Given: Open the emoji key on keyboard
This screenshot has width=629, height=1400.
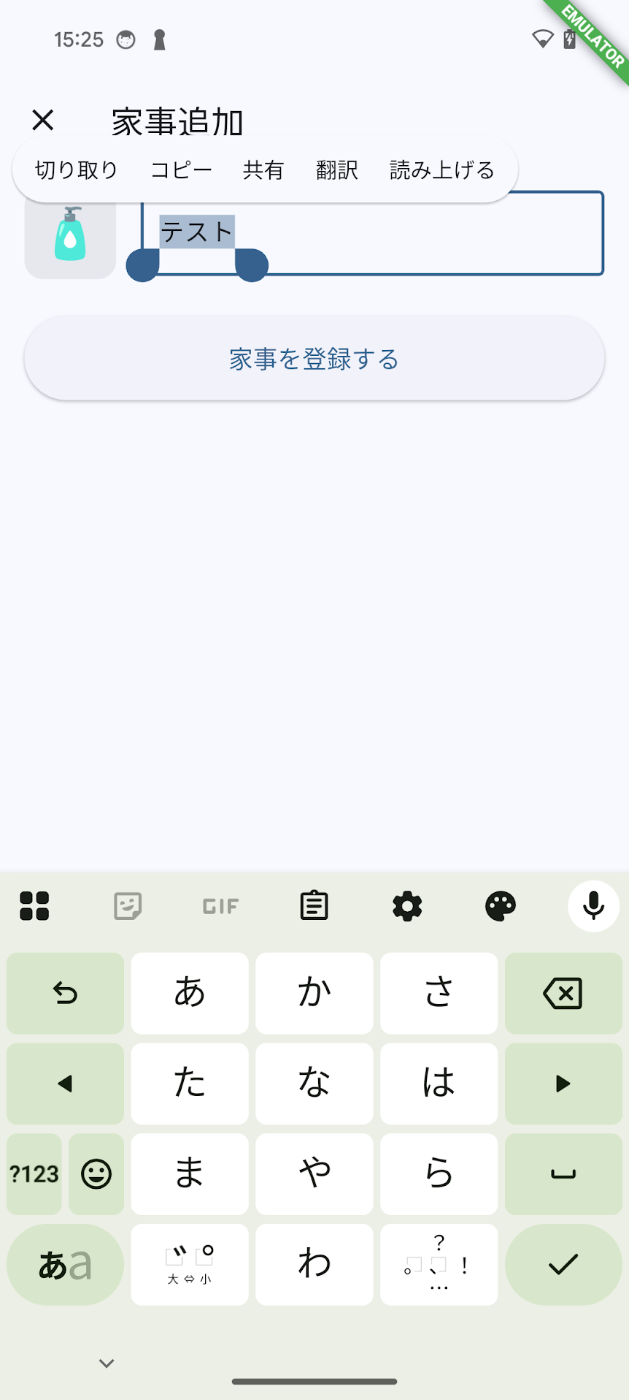Looking at the screenshot, I should tap(96, 1174).
